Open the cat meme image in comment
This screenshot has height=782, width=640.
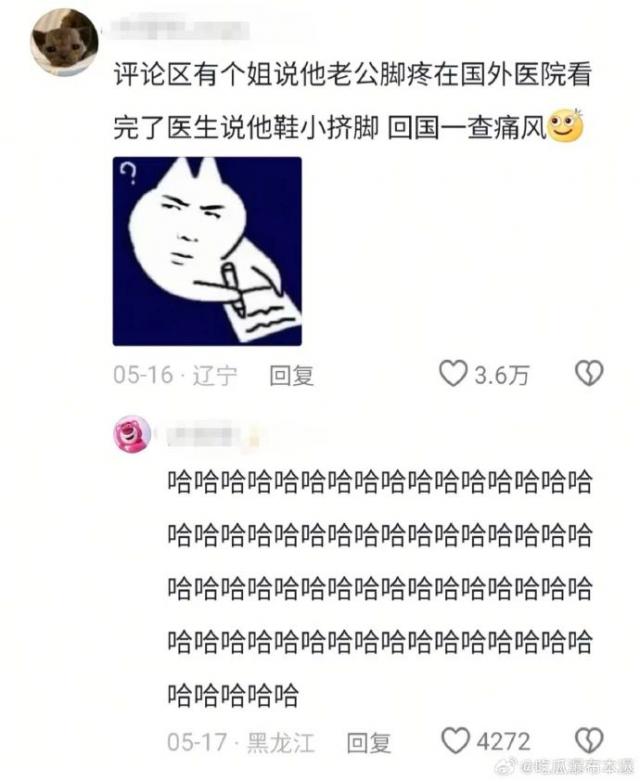click(x=207, y=251)
